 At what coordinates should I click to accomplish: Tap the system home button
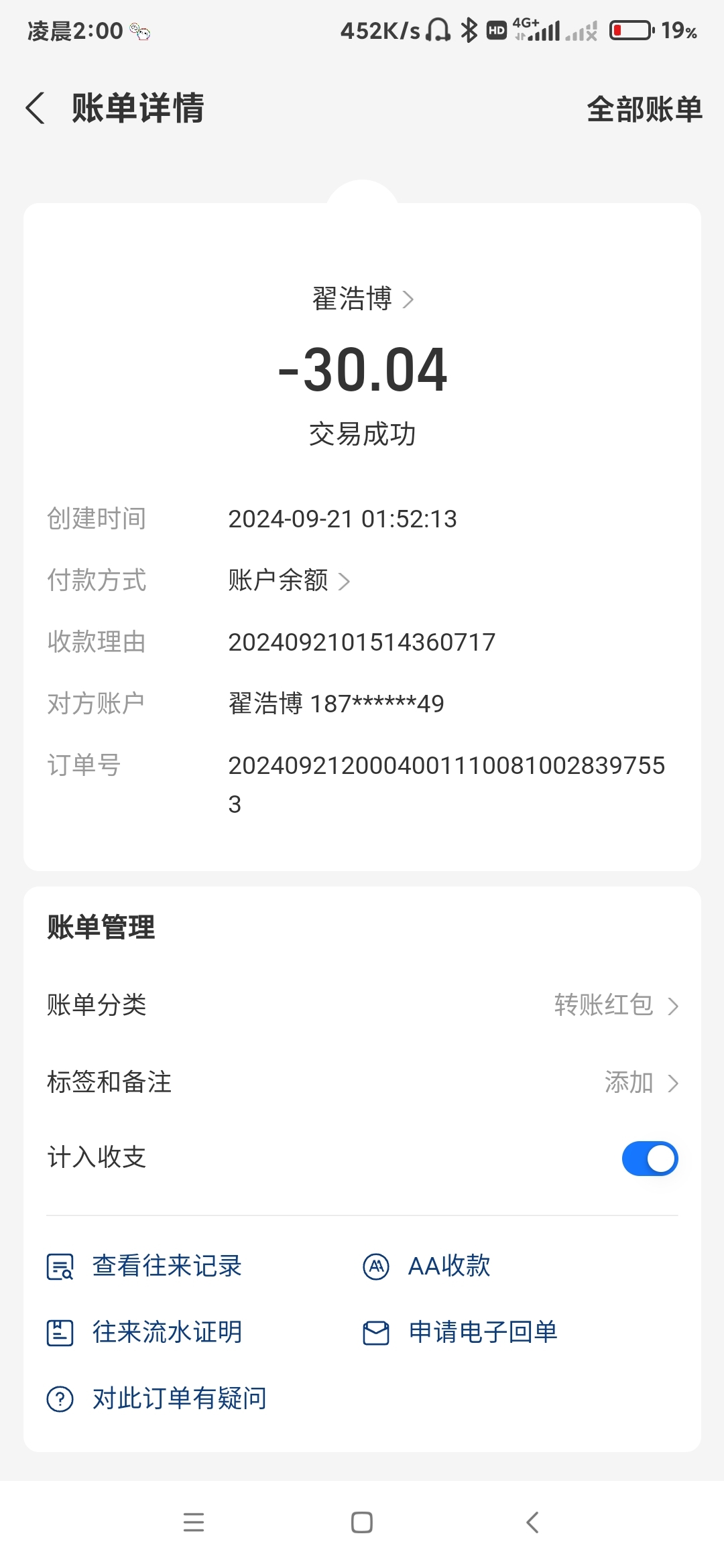point(362,1522)
